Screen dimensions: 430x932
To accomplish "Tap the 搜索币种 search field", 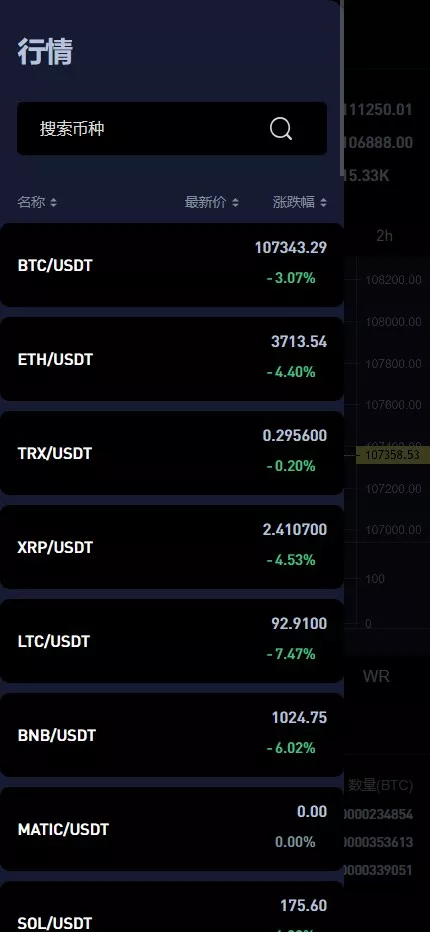I will [x=171, y=128].
